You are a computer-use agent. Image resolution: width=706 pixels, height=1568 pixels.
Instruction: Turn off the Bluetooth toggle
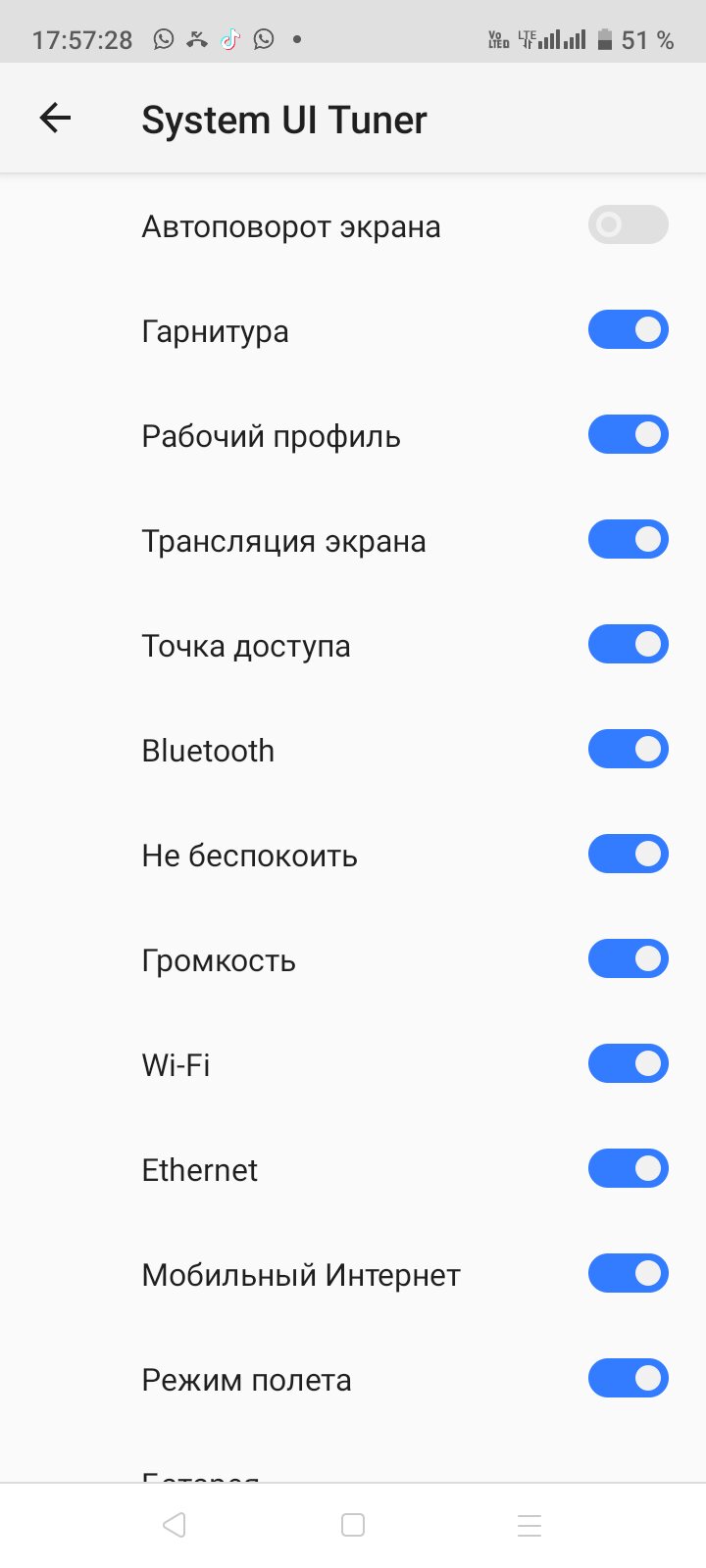pyautogui.click(x=628, y=749)
